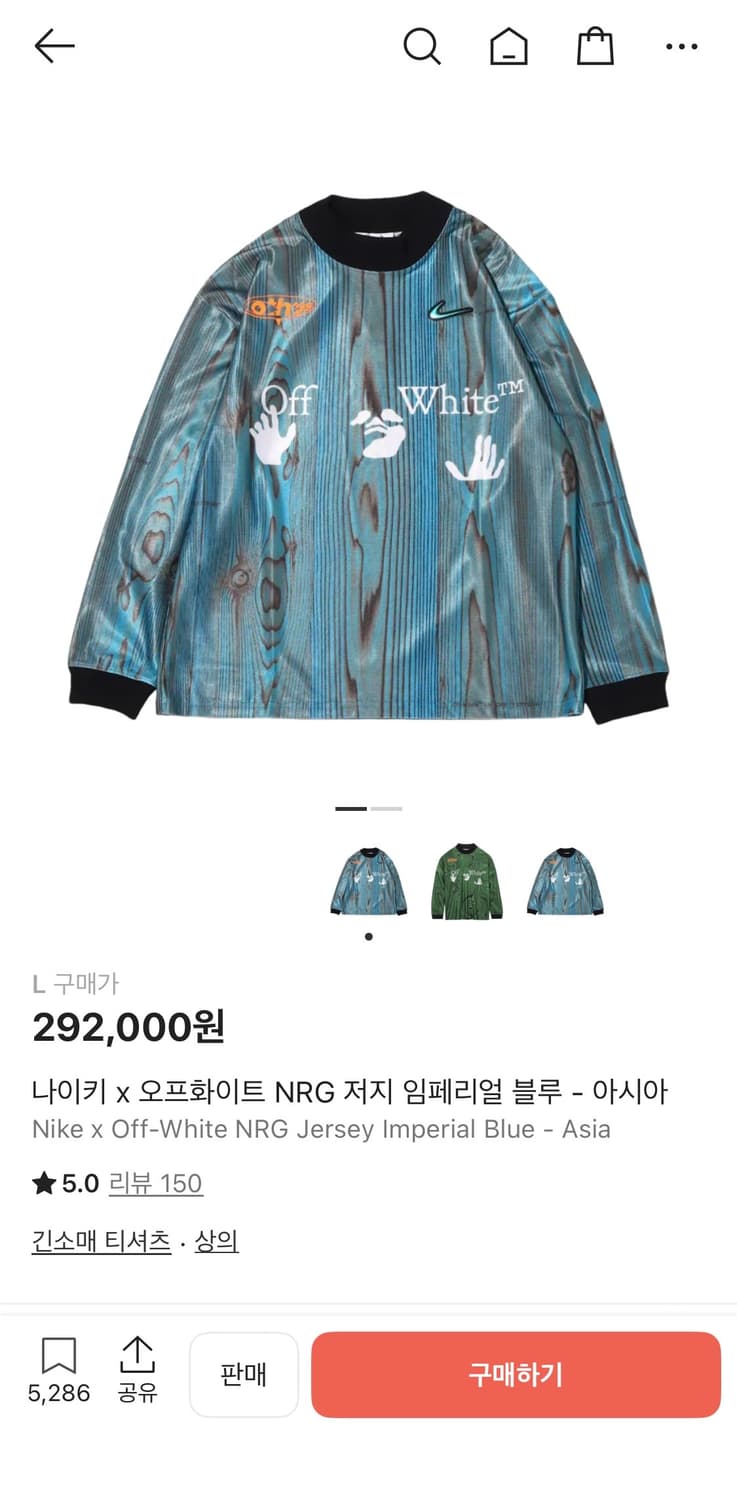Expand the thumbnail carousel dot below thumbnails
Screen dimensions: 737x1500
pyautogui.click(x=368, y=936)
